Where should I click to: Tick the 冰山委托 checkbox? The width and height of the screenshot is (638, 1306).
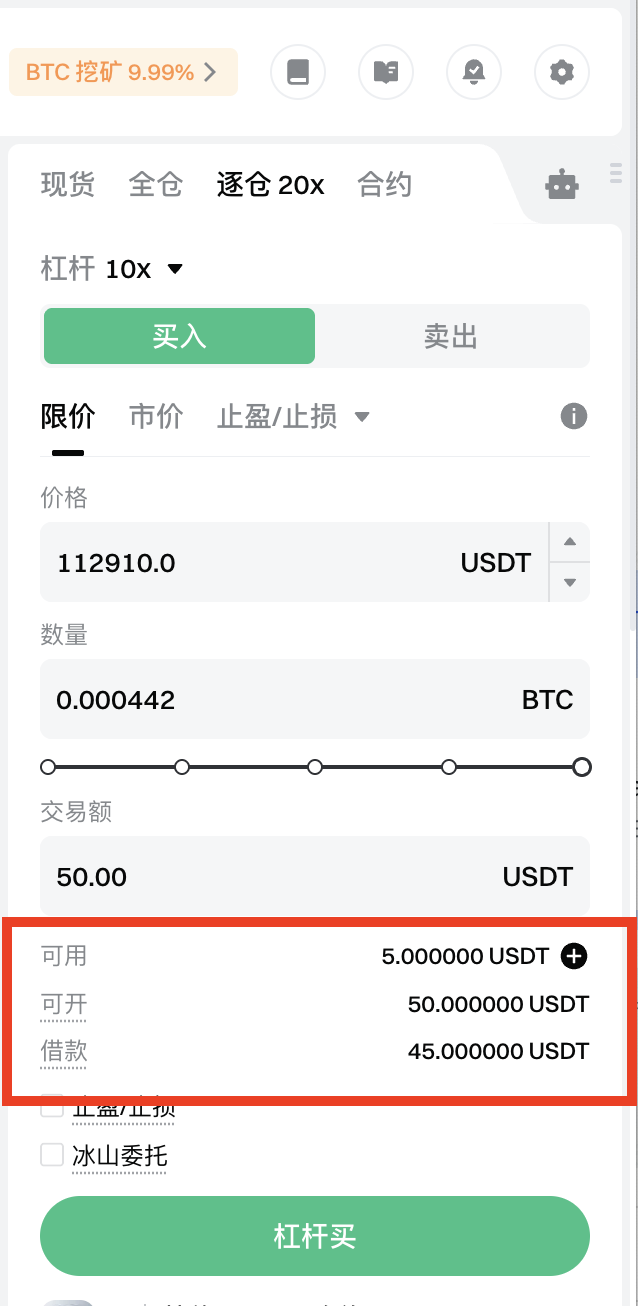click(x=52, y=1156)
